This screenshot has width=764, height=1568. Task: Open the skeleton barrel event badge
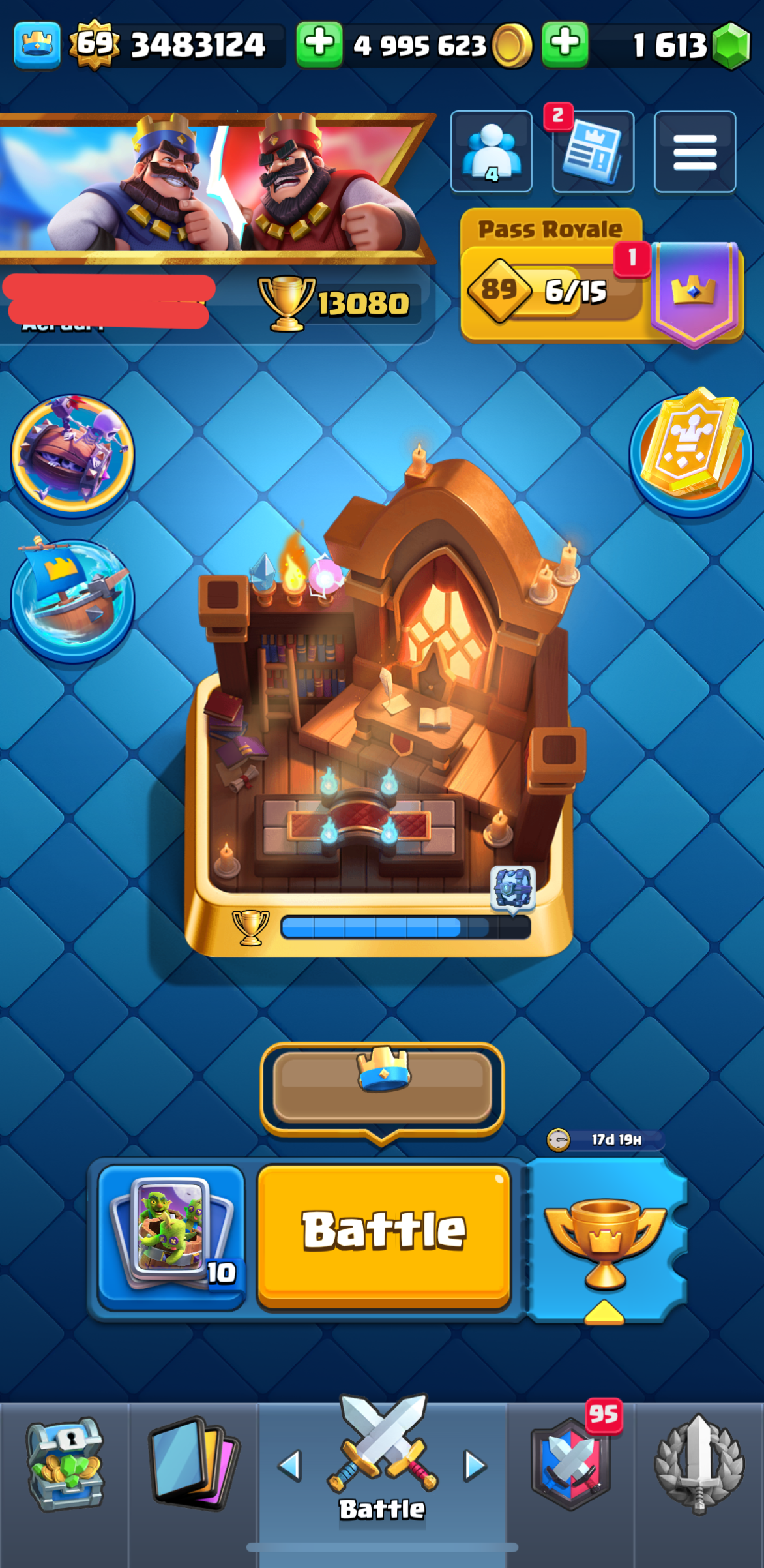(x=72, y=454)
